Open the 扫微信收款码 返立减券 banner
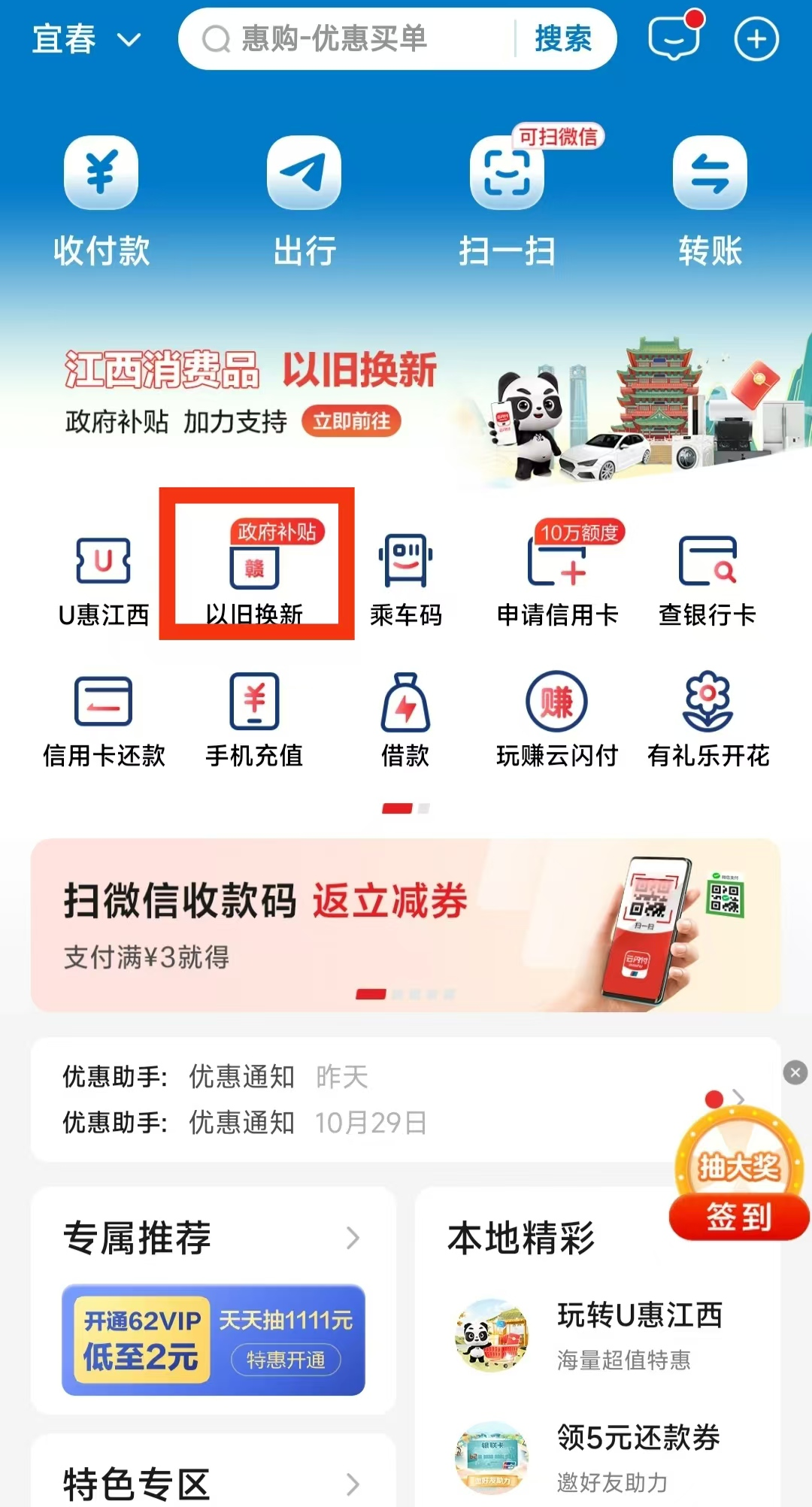This screenshot has width=812, height=1507. tap(405, 925)
